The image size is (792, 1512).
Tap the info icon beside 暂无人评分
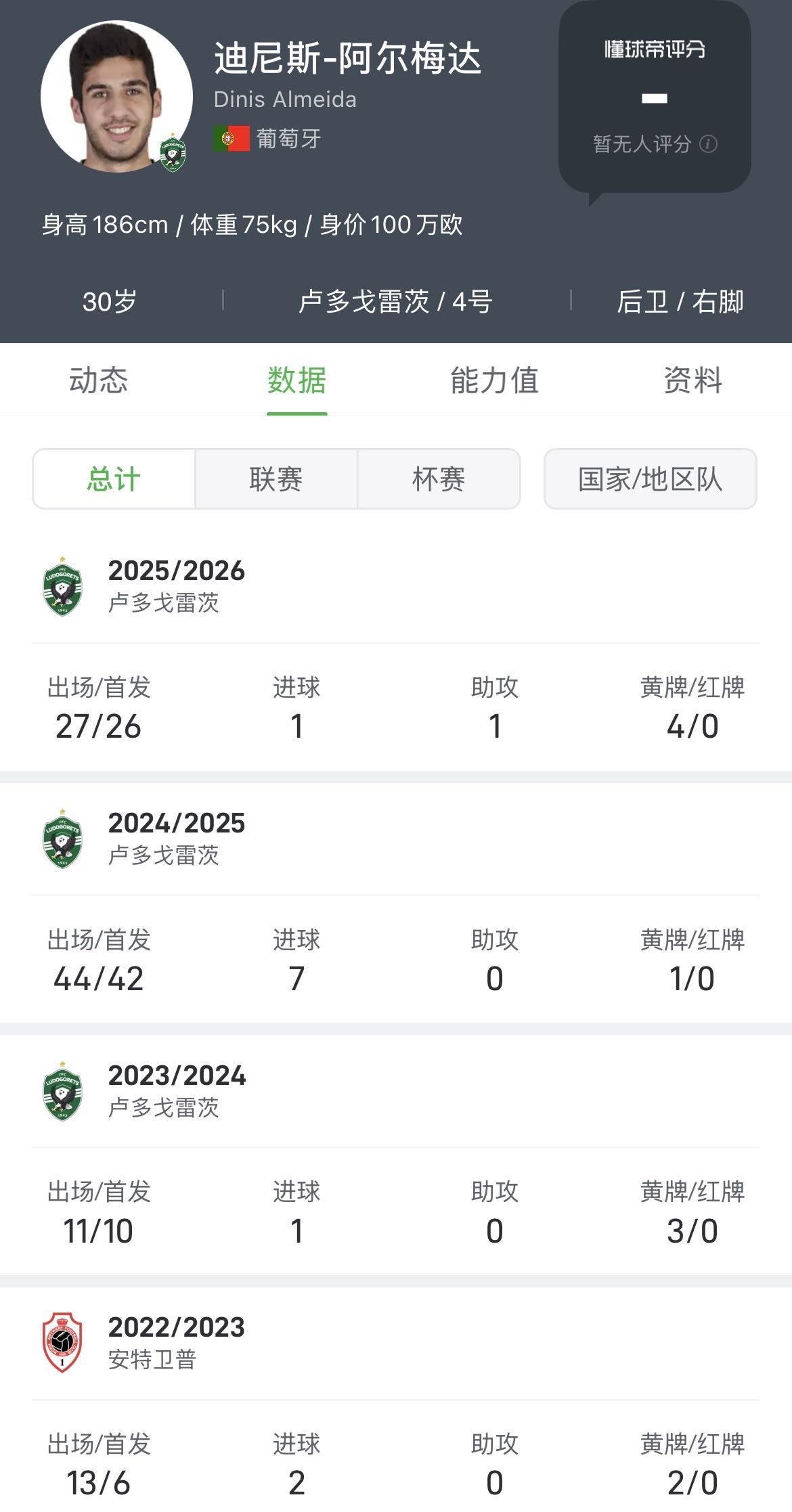[708, 143]
